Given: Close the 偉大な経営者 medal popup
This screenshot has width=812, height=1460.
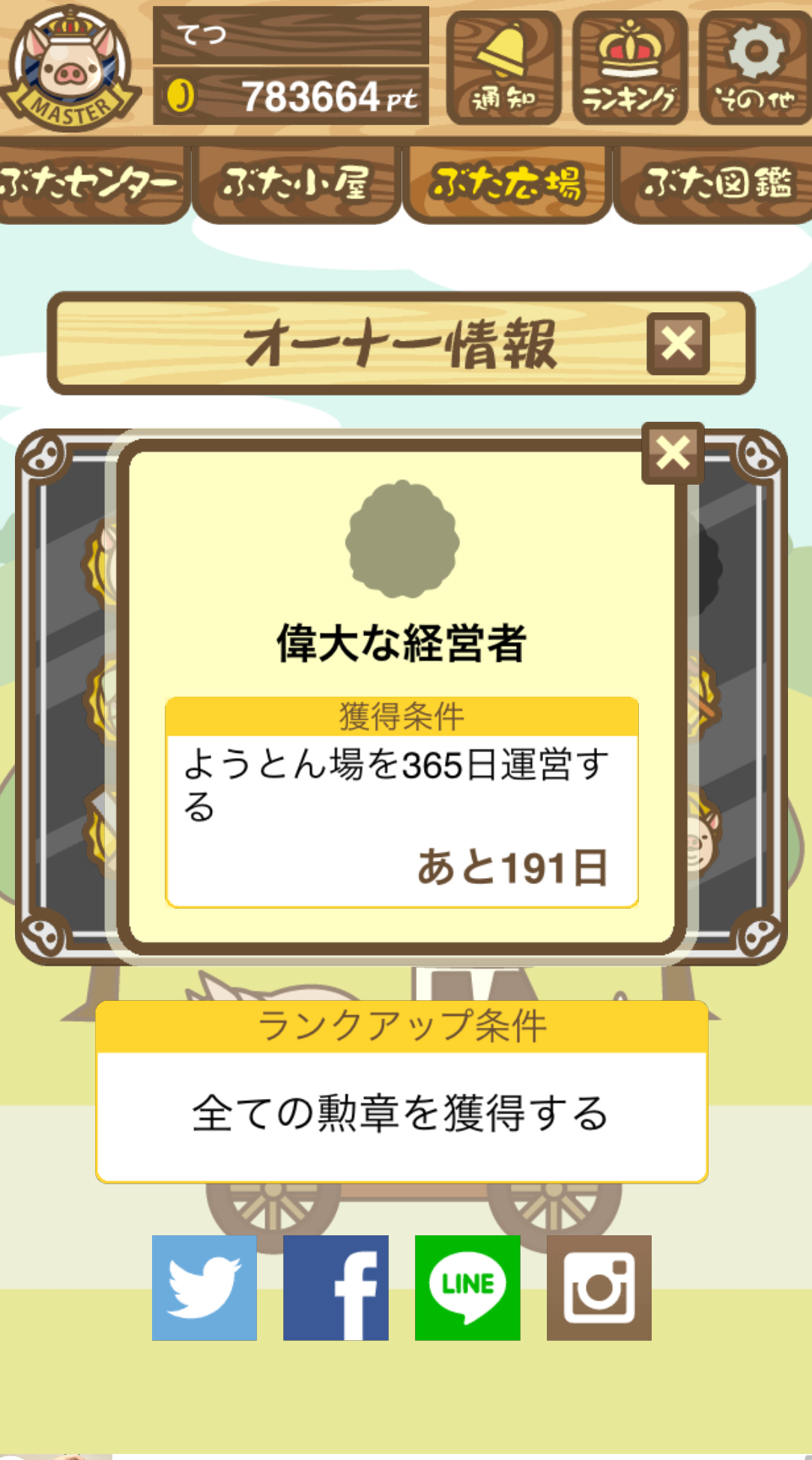Looking at the screenshot, I should point(673,453).
